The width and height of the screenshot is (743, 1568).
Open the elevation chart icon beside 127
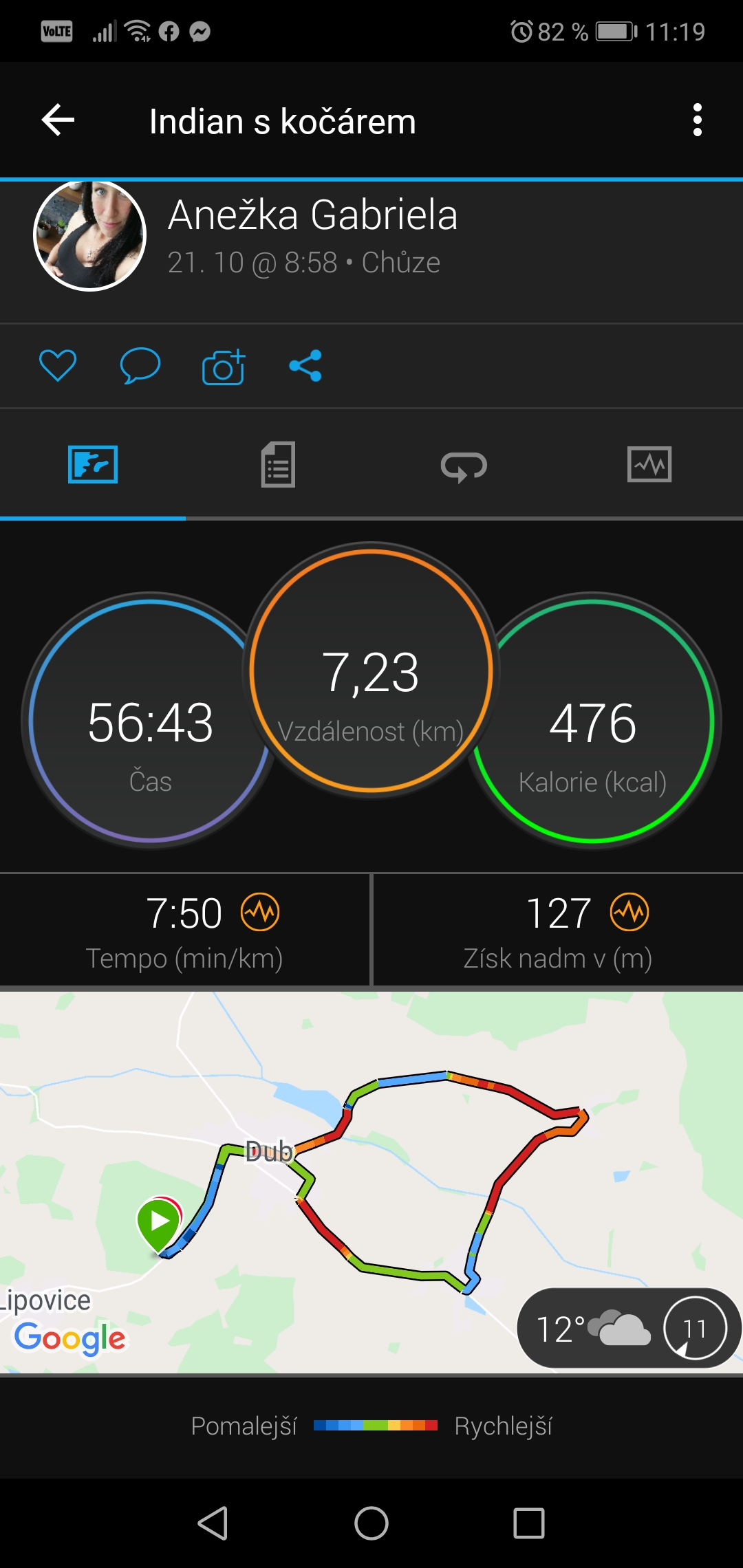(629, 912)
